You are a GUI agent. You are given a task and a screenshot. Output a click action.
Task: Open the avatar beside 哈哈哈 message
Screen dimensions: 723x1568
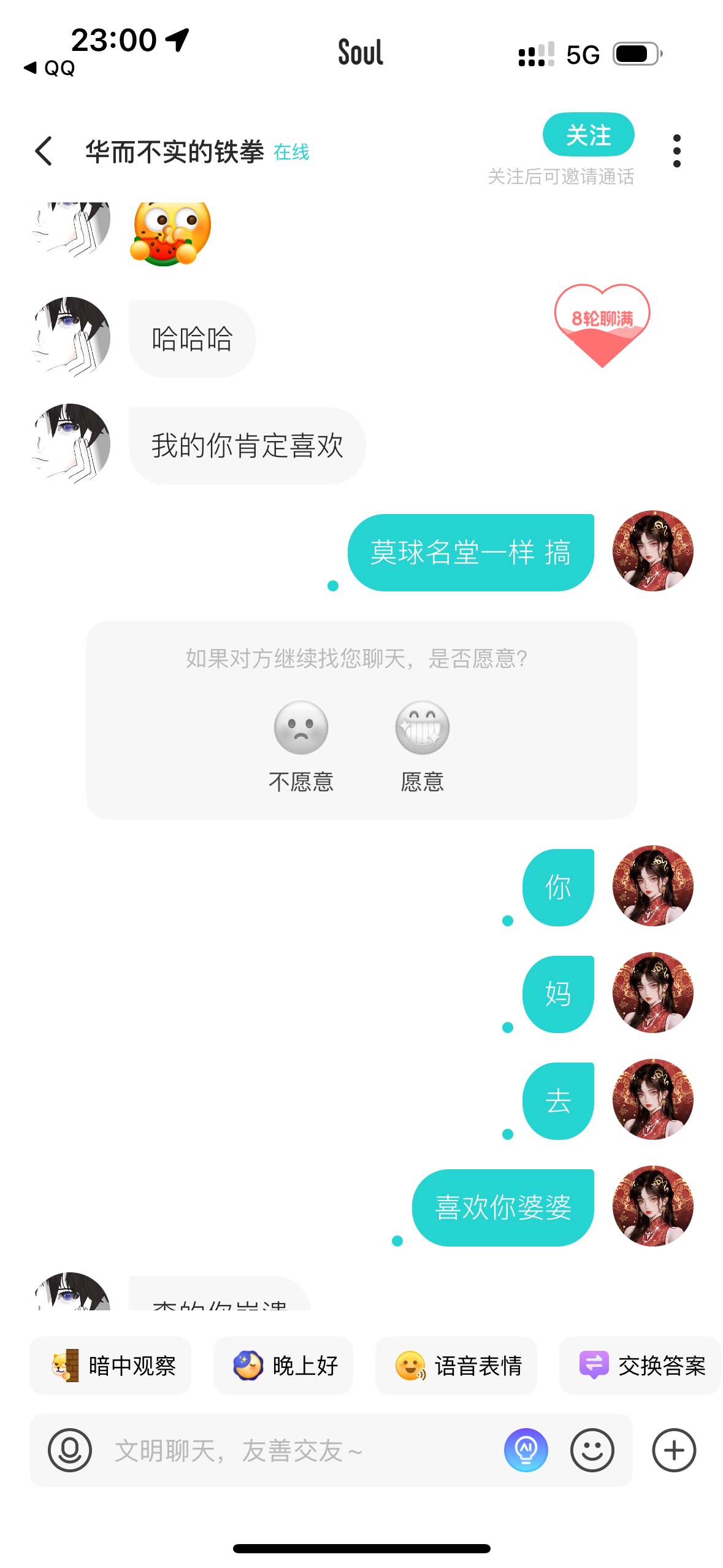click(71, 337)
